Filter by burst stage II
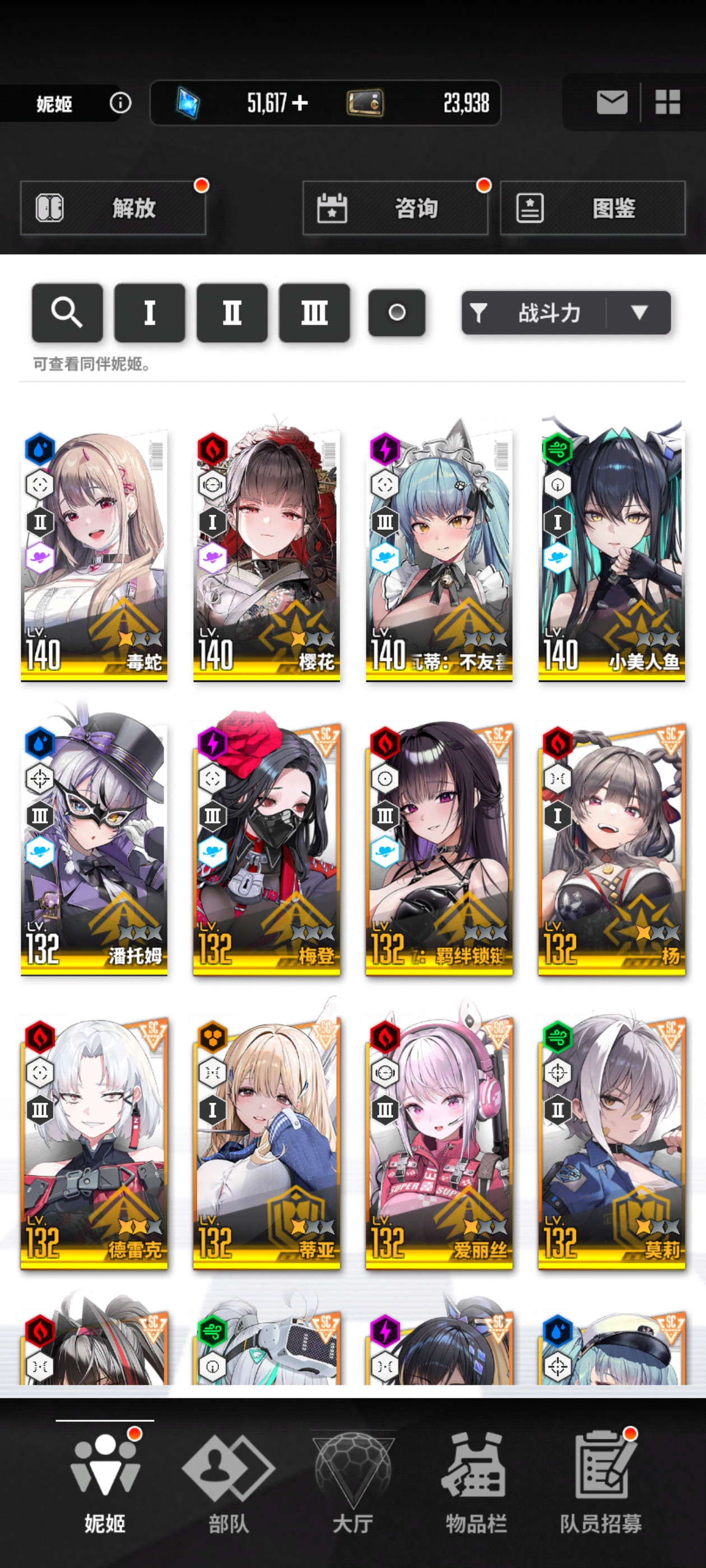Screen dimensions: 706x1568 coord(232,313)
